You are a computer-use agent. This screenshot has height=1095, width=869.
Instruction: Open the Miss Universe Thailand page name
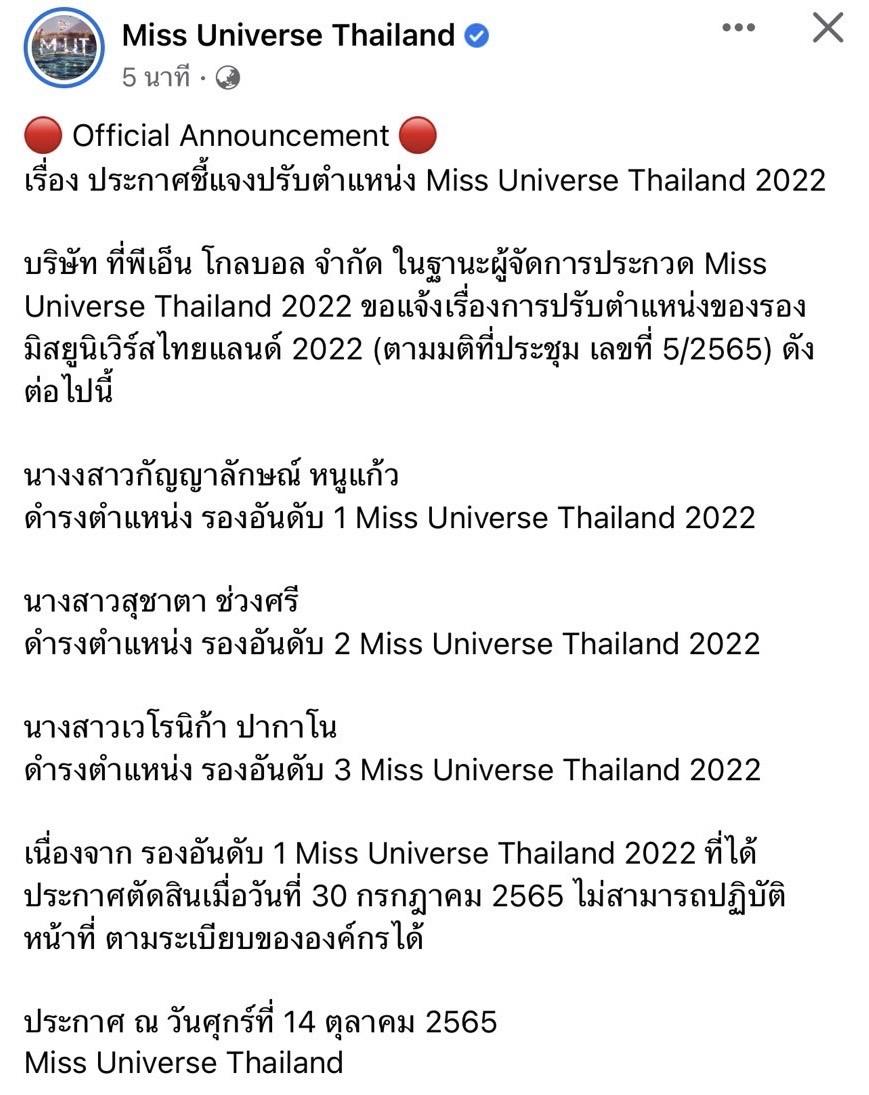click(x=288, y=36)
